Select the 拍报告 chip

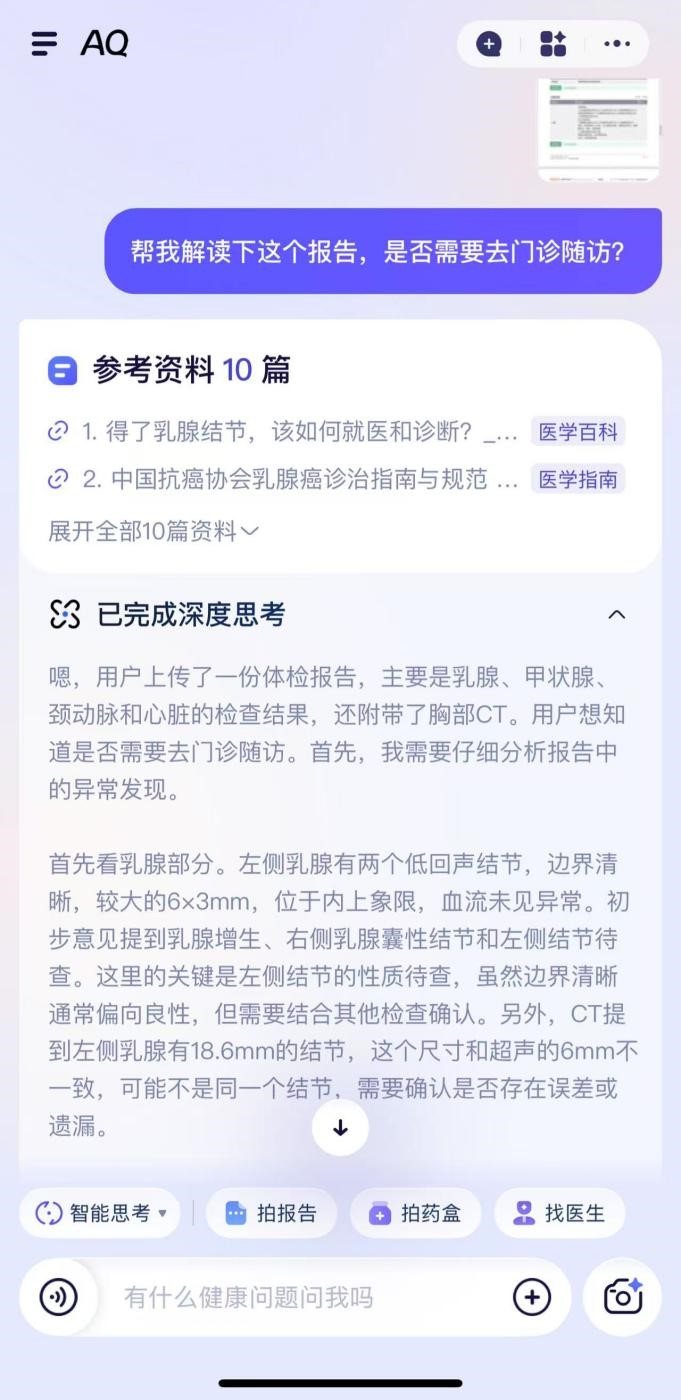point(272,1213)
